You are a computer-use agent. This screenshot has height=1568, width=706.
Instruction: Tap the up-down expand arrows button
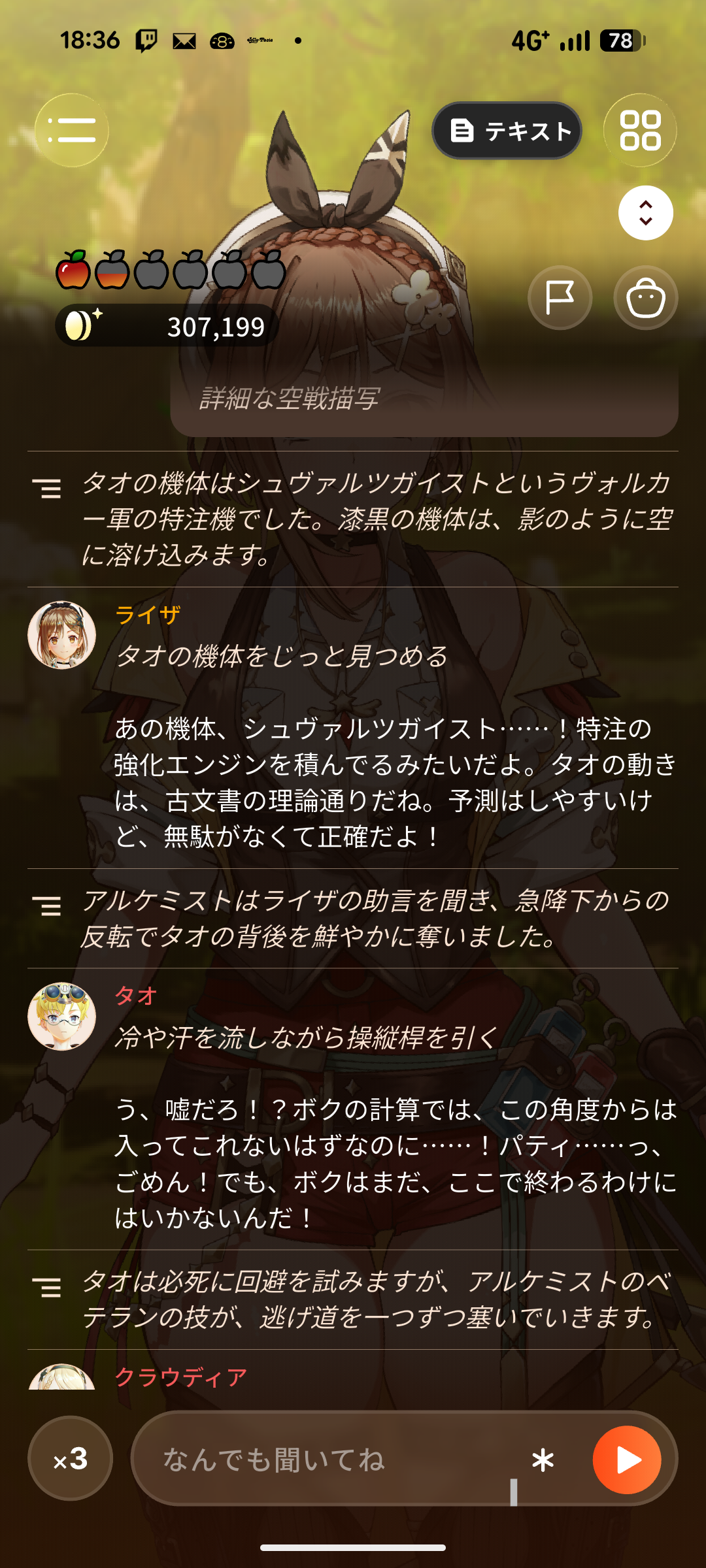coord(646,213)
